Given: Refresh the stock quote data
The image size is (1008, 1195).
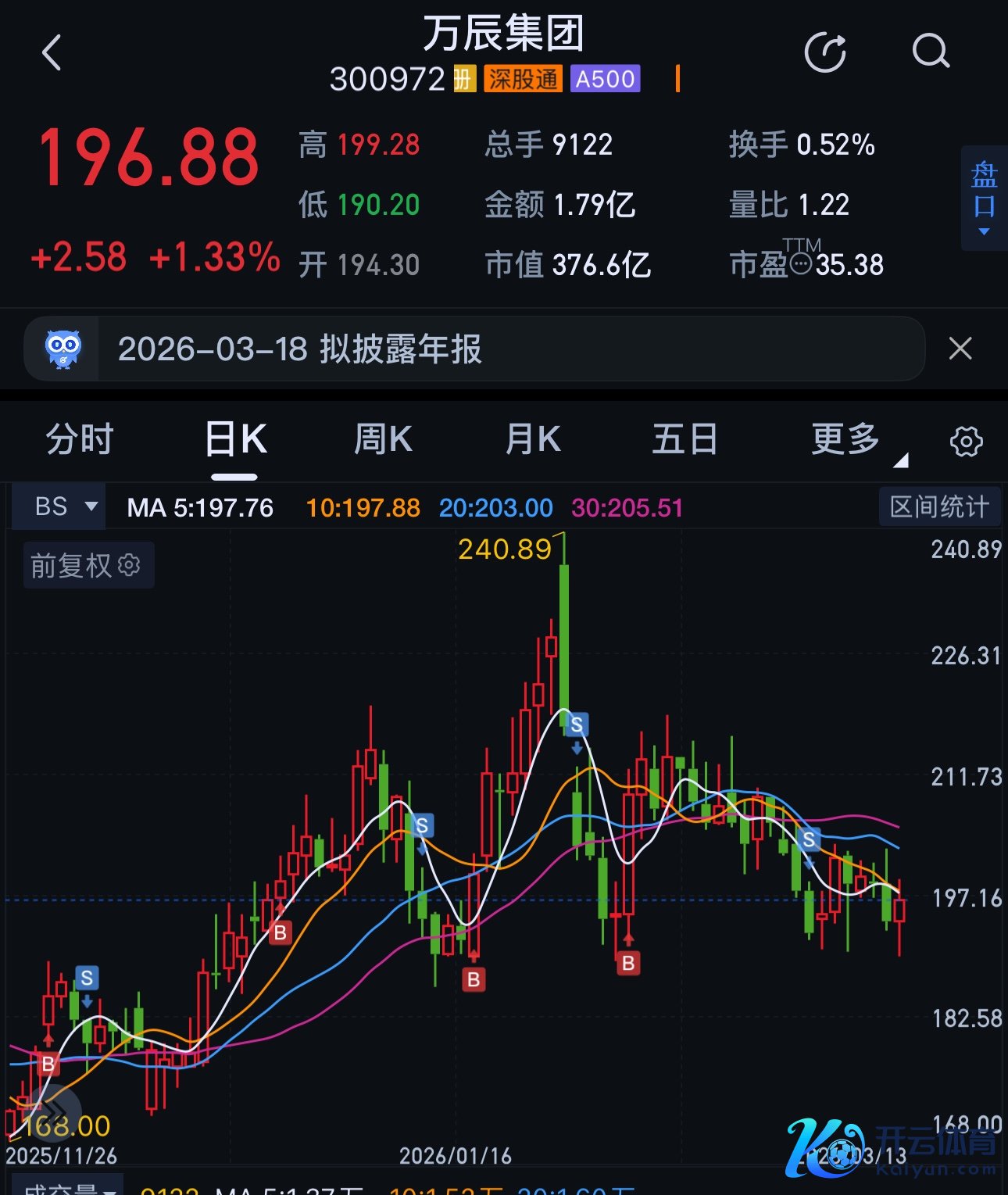Looking at the screenshot, I should point(825,53).
